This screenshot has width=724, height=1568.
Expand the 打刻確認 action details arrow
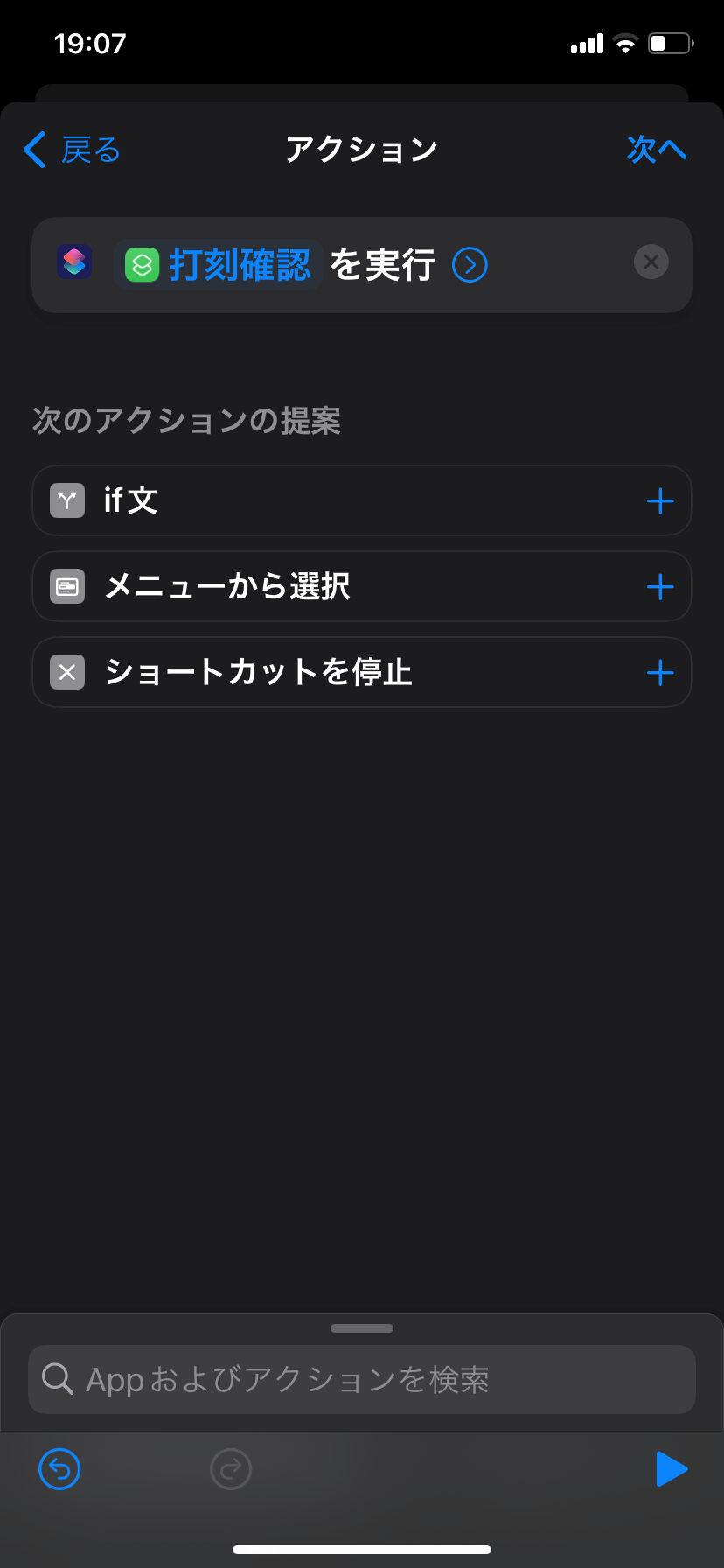(x=470, y=265)
